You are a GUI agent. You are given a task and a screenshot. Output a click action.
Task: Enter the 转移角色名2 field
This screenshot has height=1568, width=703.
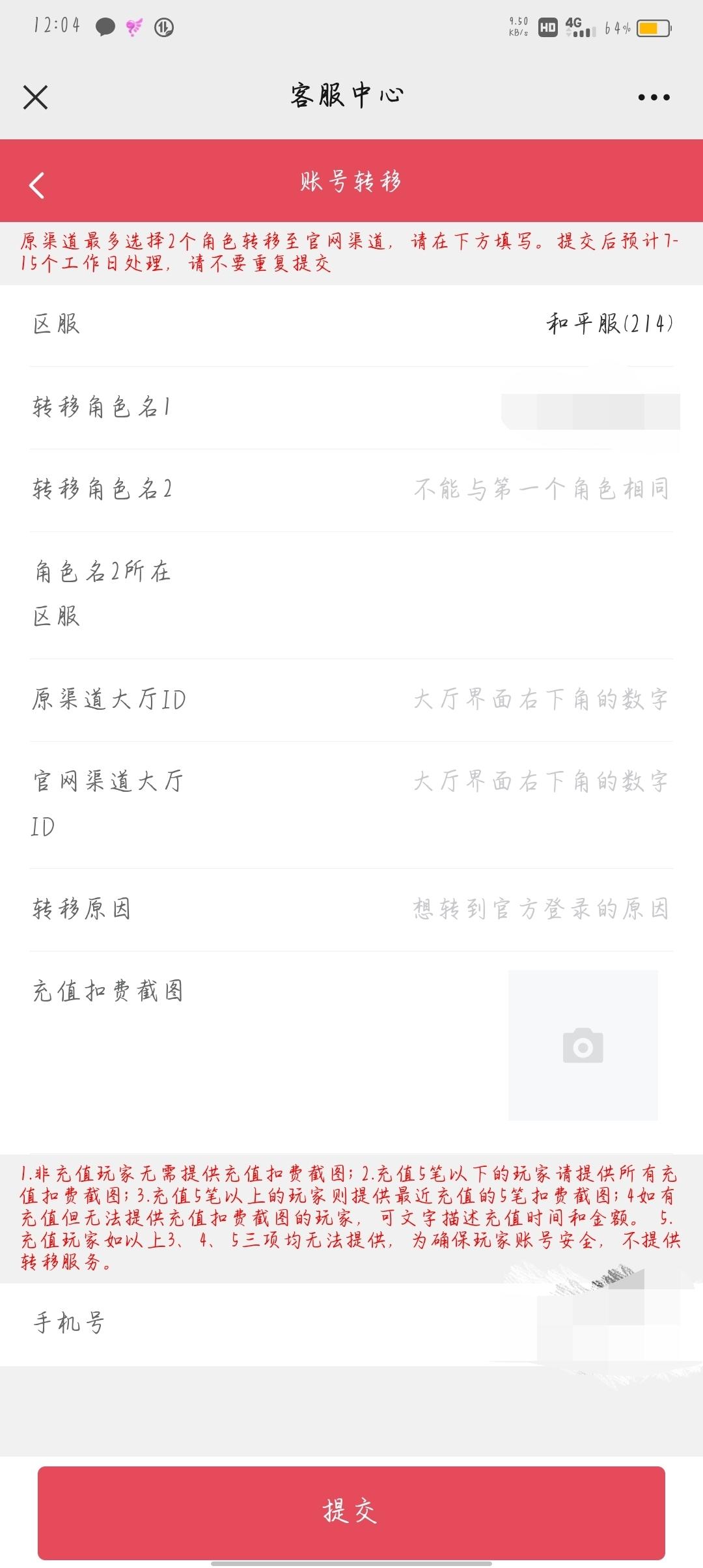[x=351, y=490]
